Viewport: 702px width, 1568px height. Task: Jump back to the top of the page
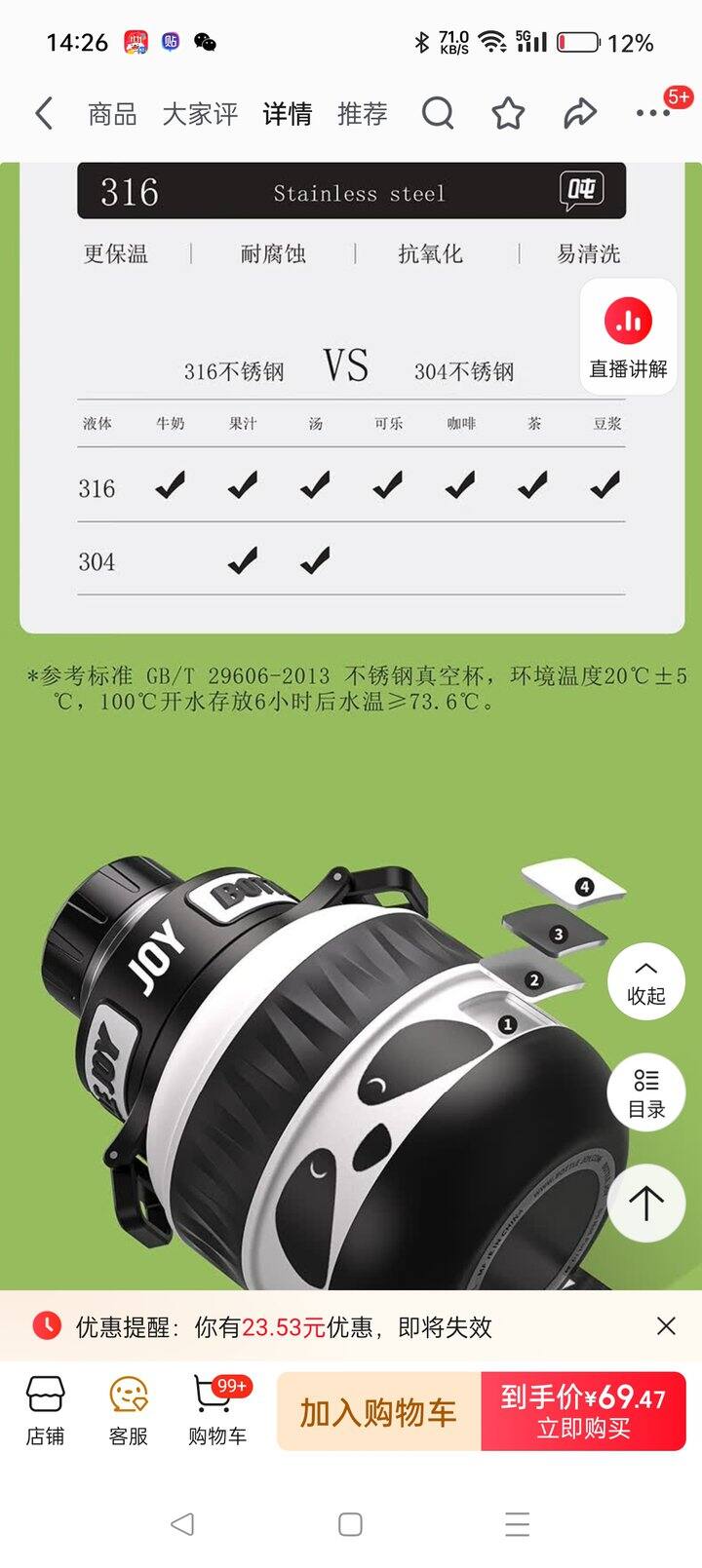645,1203
